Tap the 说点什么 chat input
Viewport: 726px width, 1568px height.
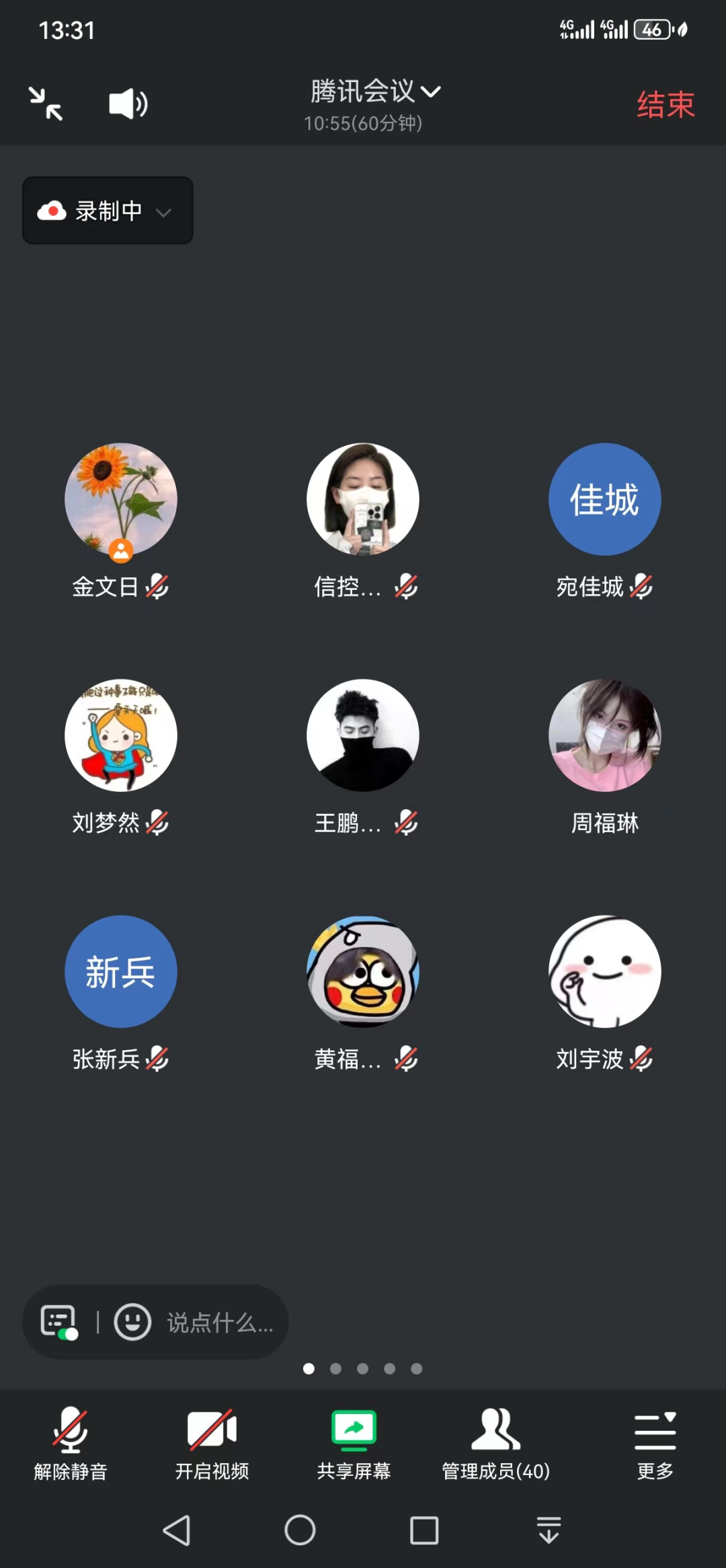coord(220,1323)
